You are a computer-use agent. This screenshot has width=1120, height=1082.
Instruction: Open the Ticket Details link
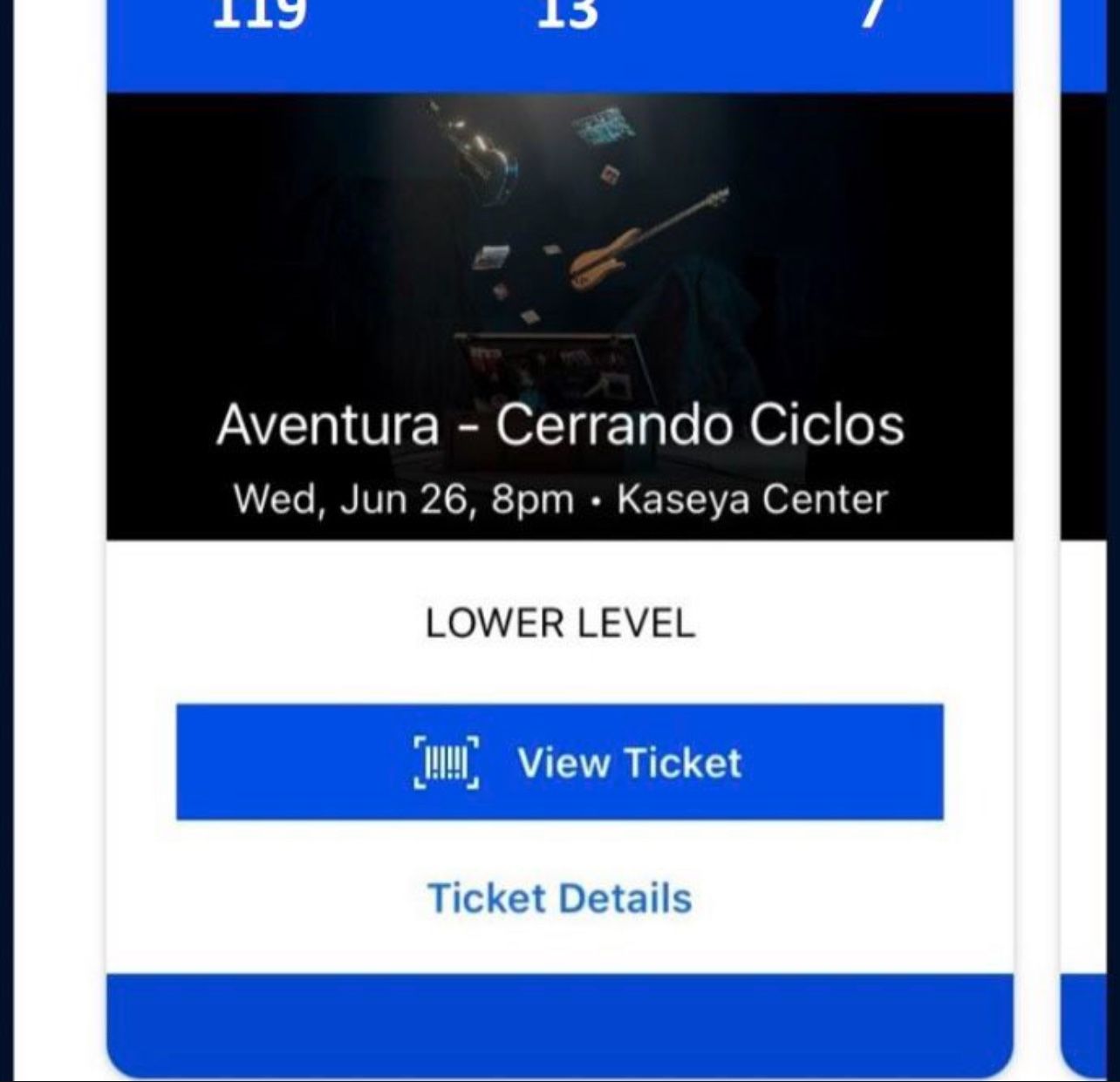coord(560,898)
